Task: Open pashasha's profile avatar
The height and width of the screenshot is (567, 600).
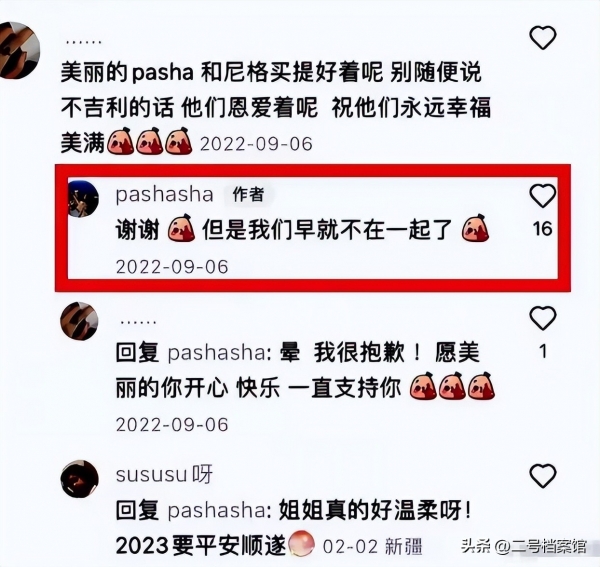Action: [x=83, y=200]
